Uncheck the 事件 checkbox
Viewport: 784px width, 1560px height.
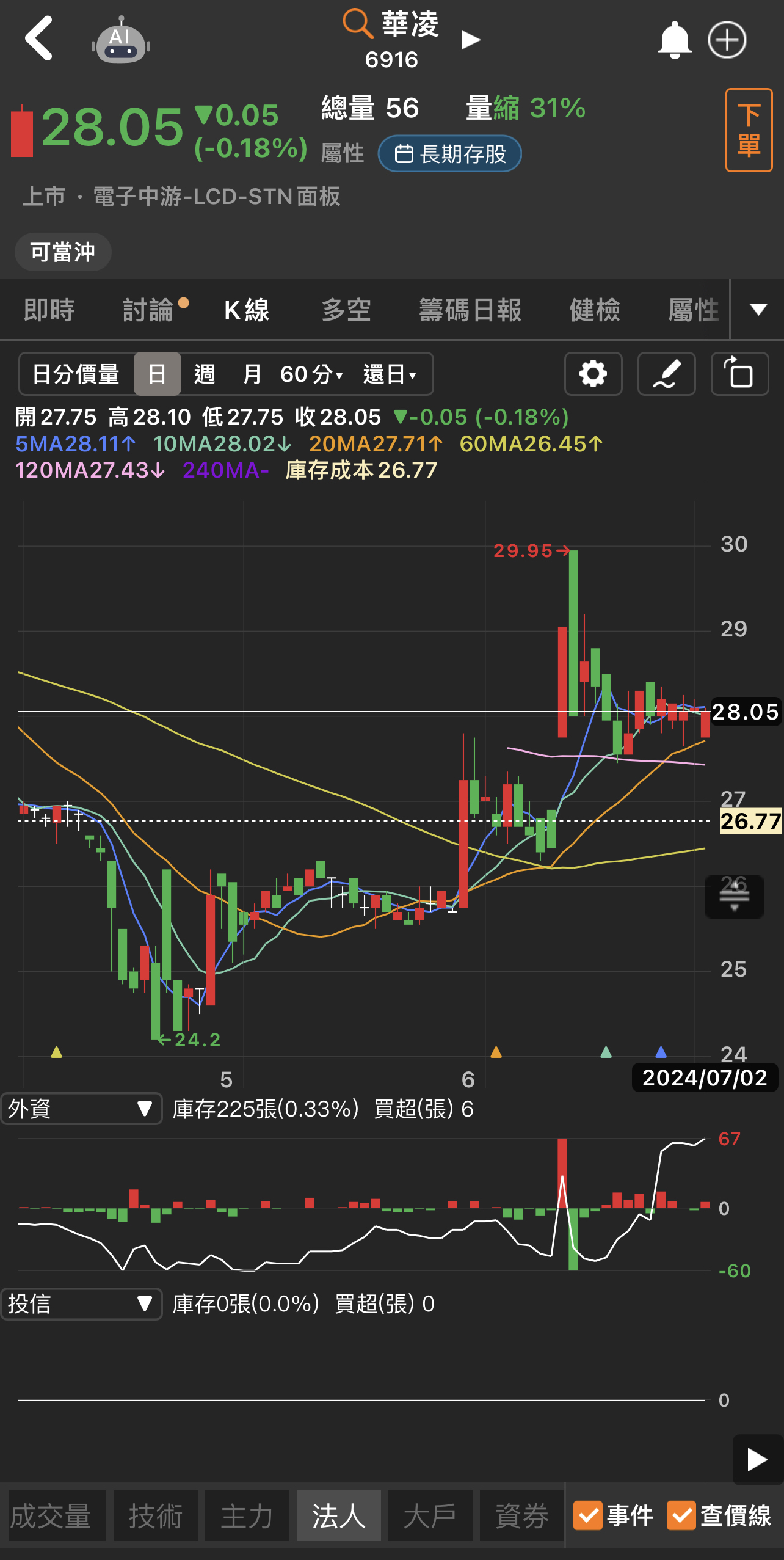pyautogui.click(x=614, y=1515)
